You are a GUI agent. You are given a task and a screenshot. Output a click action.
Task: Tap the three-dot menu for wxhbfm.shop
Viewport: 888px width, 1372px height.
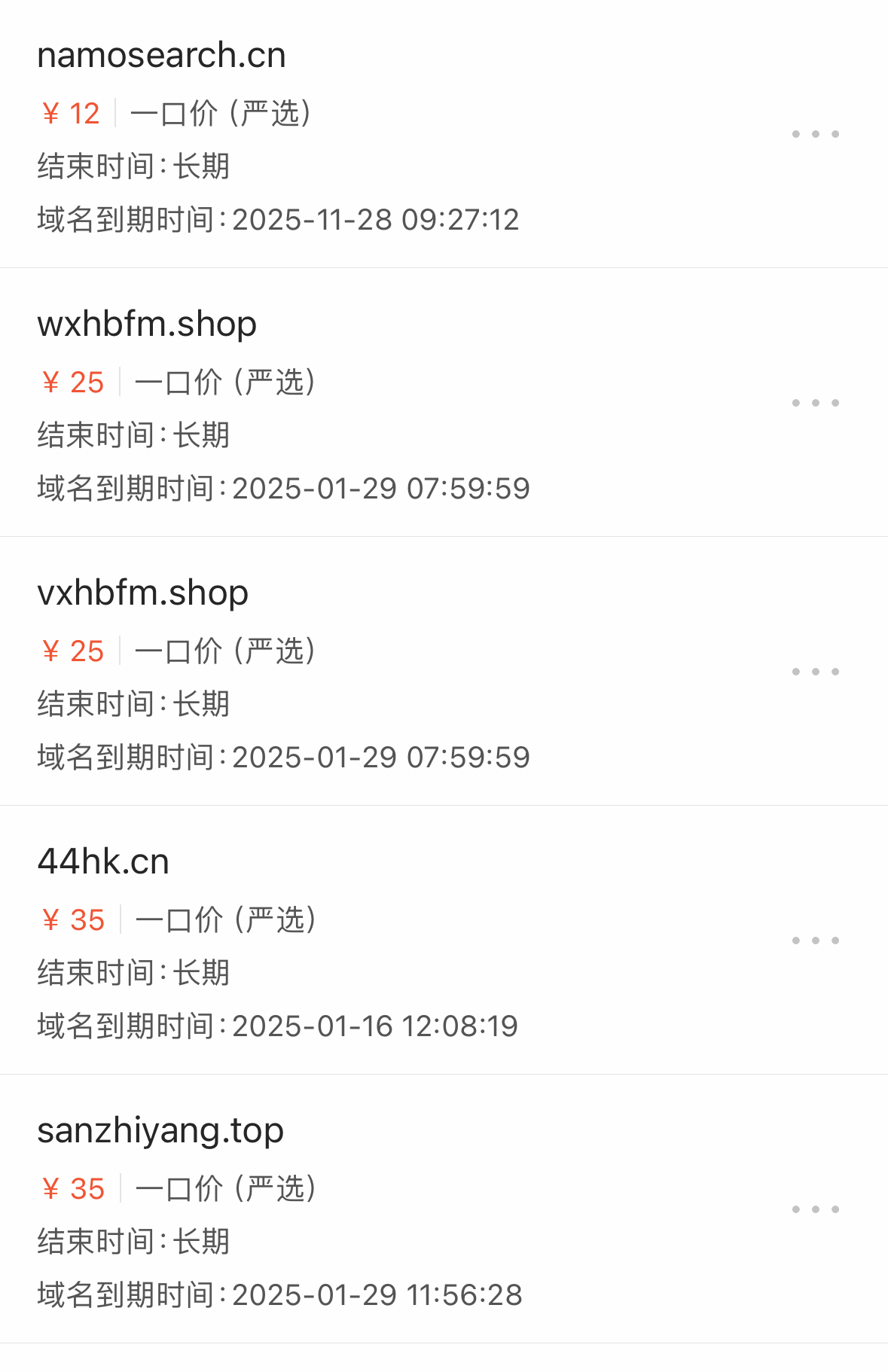(815, 403)
